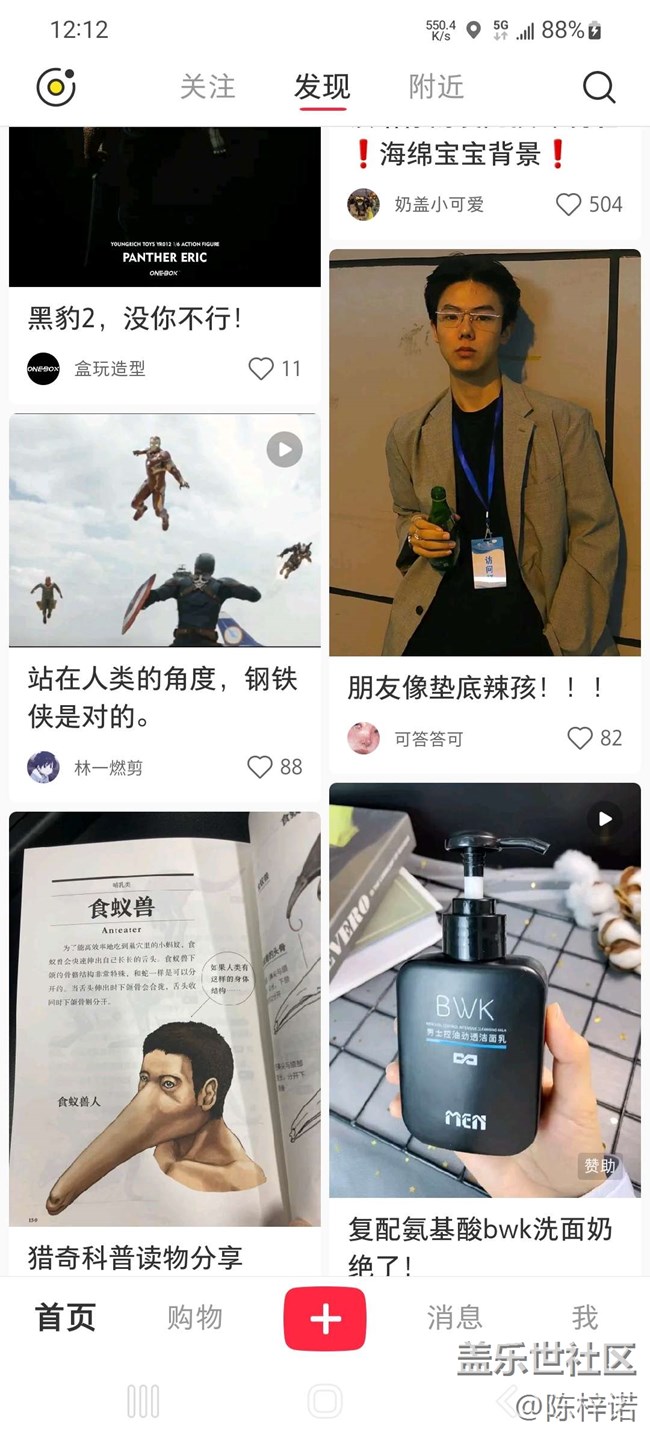This screenshot has height=1444, width=650.
Task: Switch to the 我 profile tab
Action: (585, 1318)
